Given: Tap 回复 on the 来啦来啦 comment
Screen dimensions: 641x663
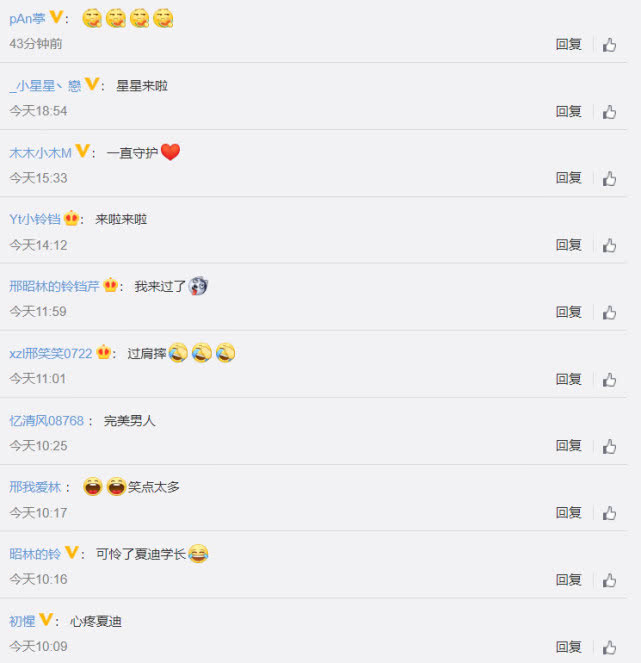Looking at the screenshot, I should [568, 245].
